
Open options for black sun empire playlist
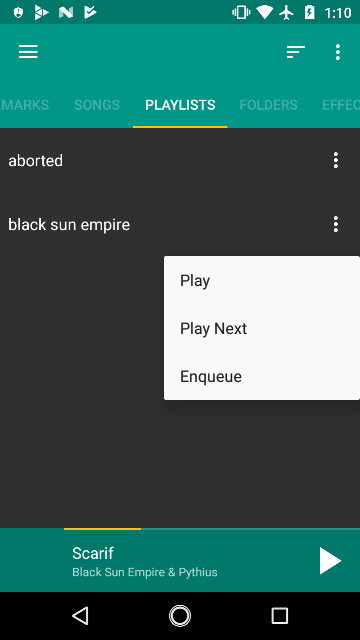pyautogui.click(x=336, y=224)
